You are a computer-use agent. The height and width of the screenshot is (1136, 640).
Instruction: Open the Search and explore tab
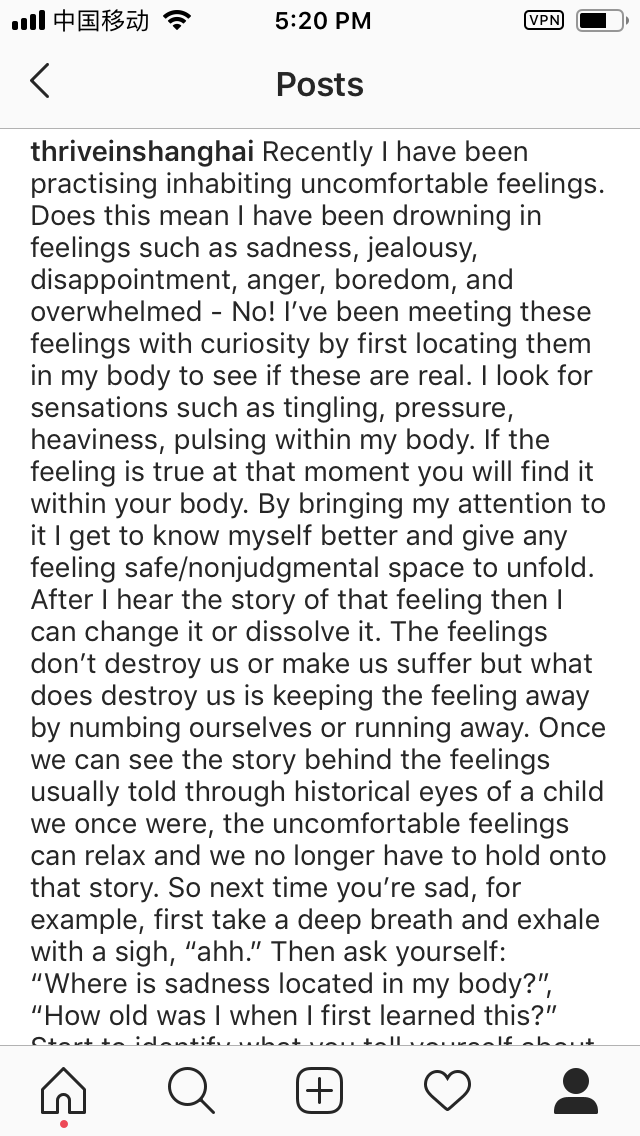(191, 1090)
